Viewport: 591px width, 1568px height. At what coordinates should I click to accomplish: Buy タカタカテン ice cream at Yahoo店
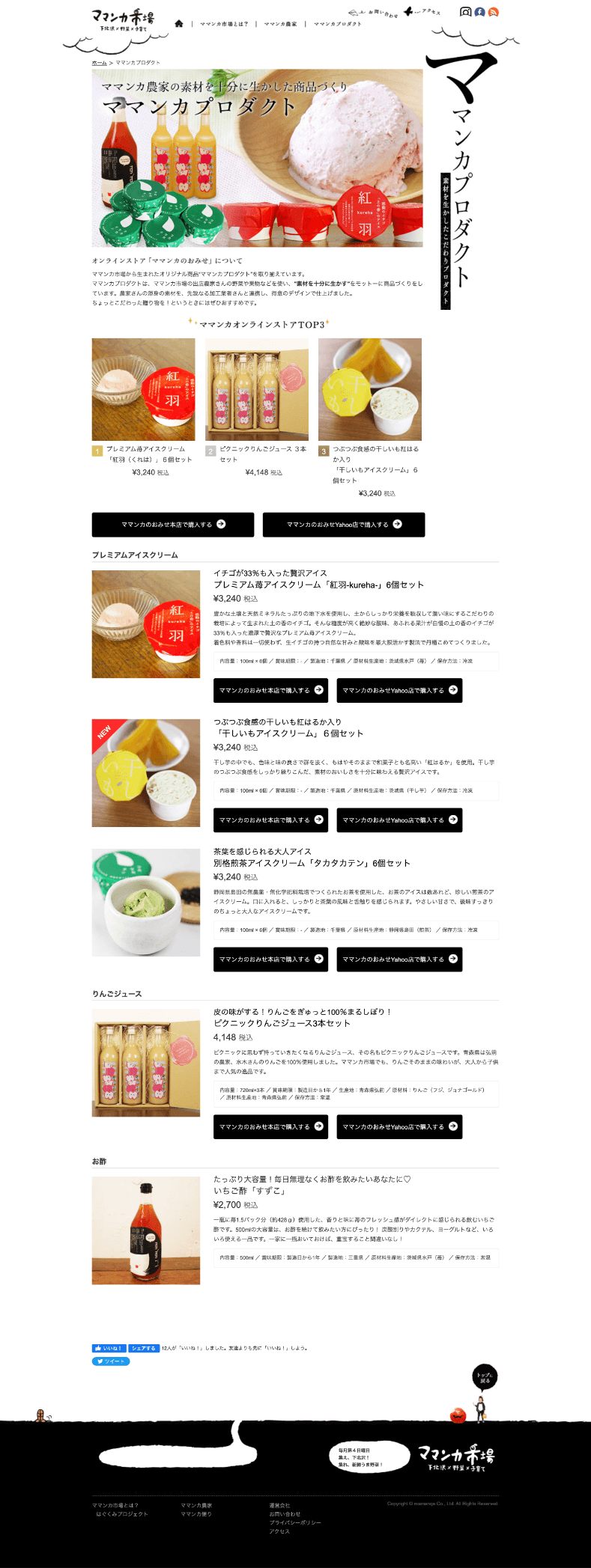[399, 959]
